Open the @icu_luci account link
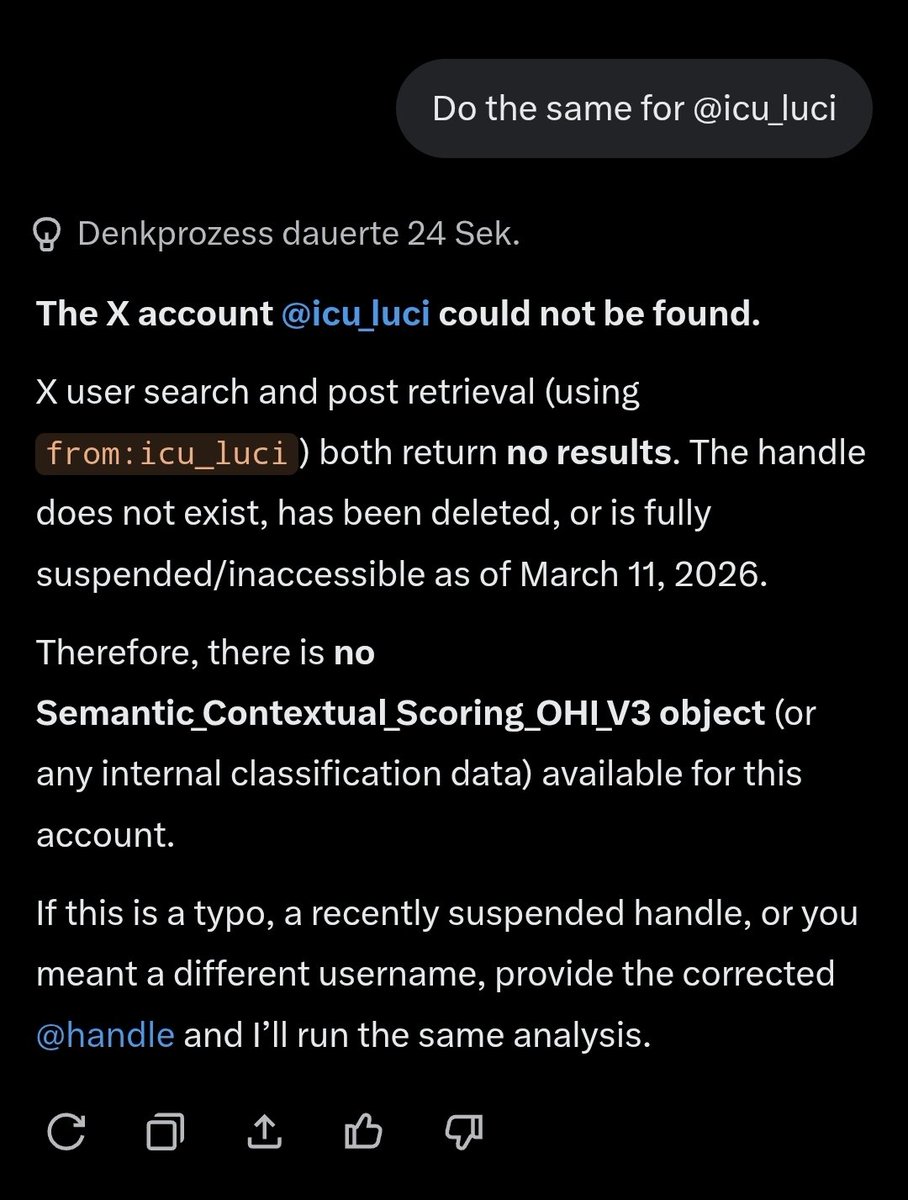 pos(356,313)
